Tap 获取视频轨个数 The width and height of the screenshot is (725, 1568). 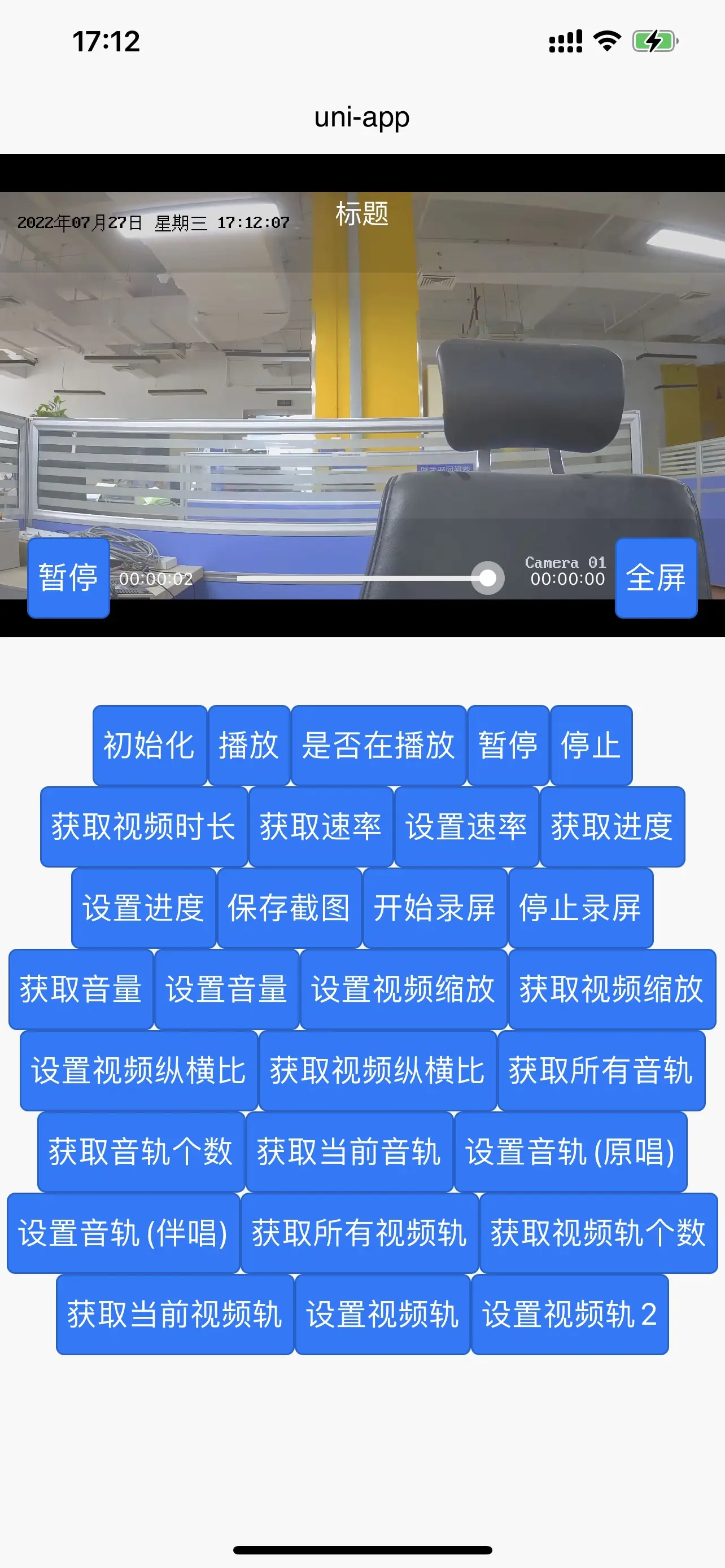(x=598, y=1233)
